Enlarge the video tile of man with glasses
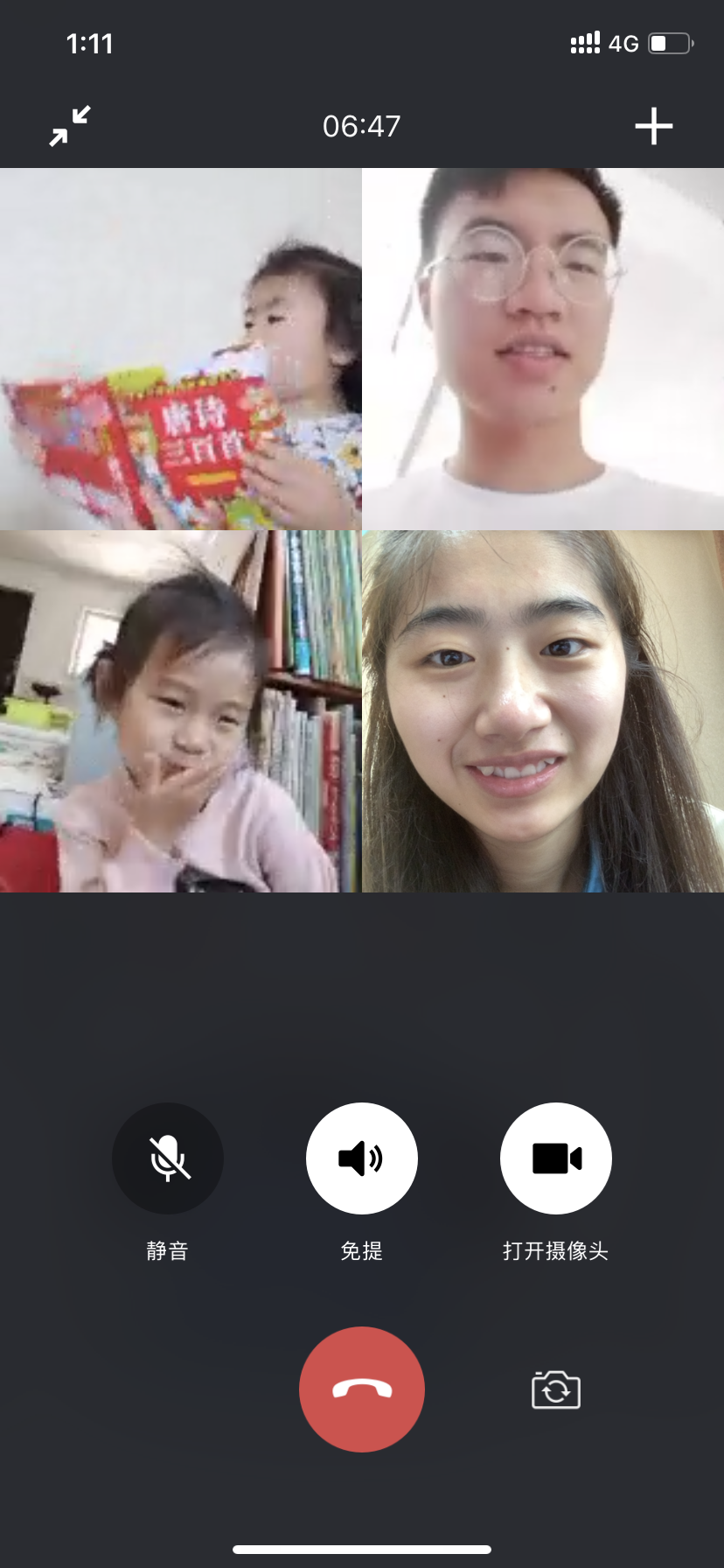Image resolution: width=724 pixels, height=1568 pixels. [543, 349]
